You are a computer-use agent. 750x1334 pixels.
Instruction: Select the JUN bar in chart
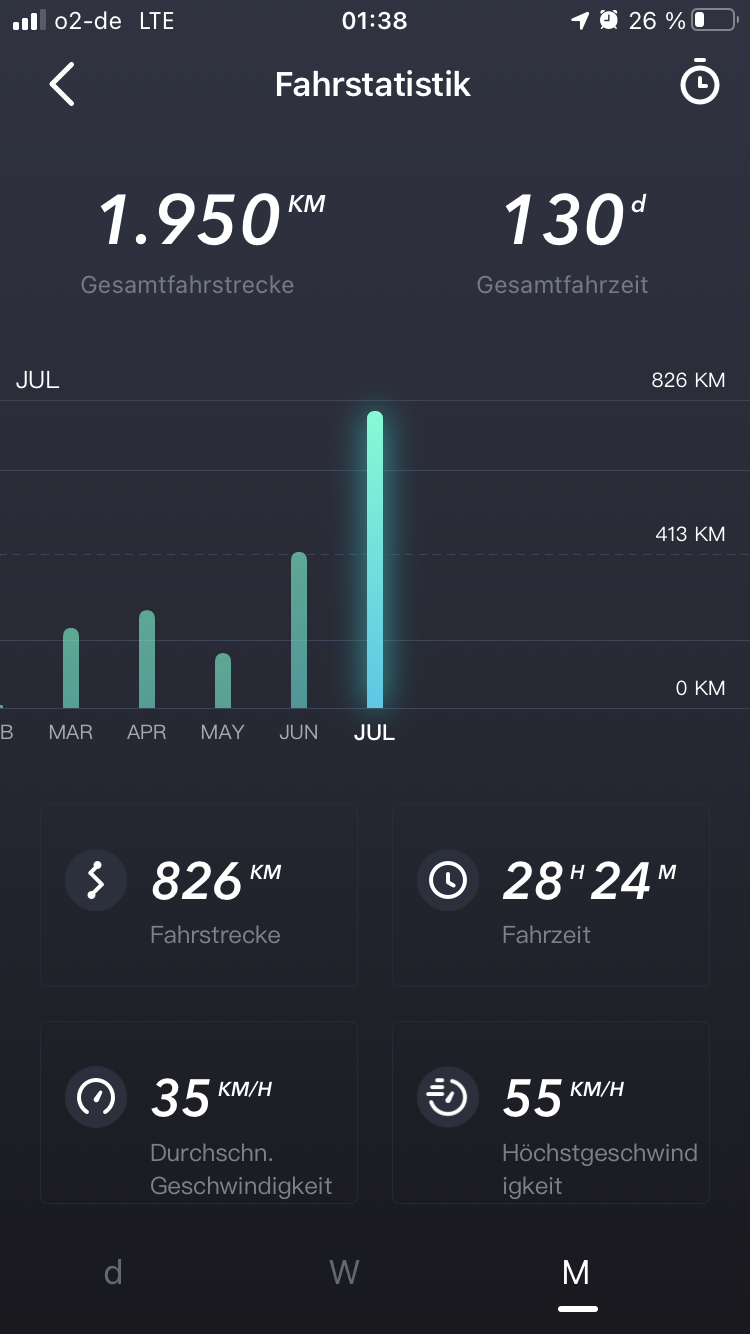click(x=299, y=630)
